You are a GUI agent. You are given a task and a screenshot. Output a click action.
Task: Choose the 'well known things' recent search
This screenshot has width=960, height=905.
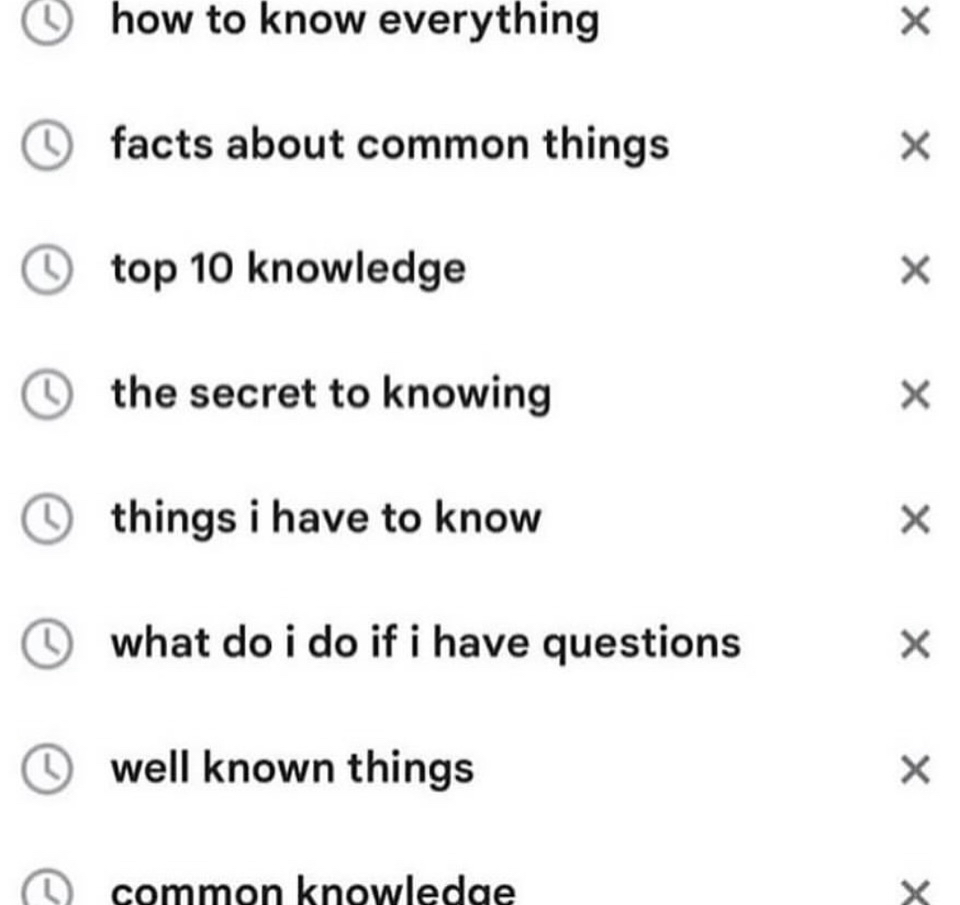coord(291,768)
